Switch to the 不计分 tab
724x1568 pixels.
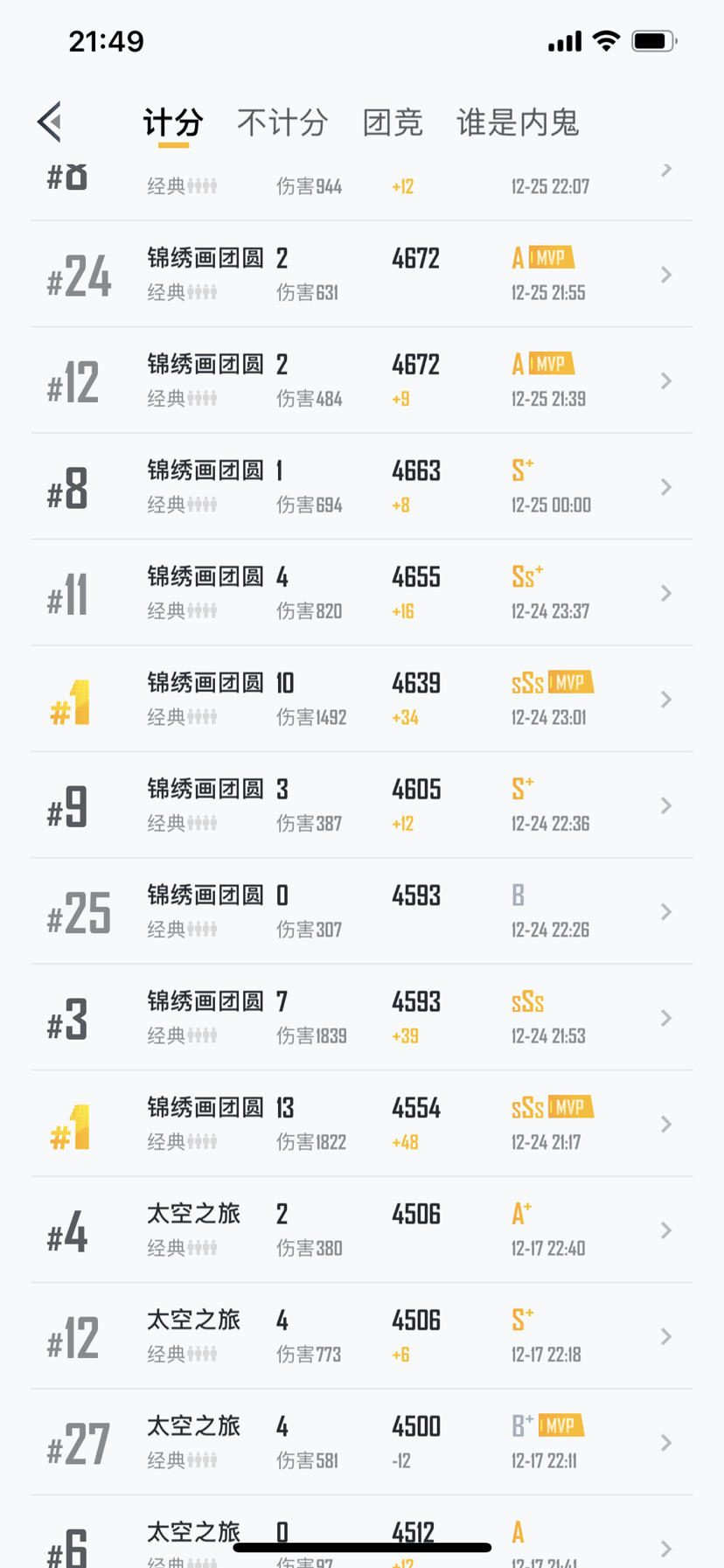[x=282, y=123]
